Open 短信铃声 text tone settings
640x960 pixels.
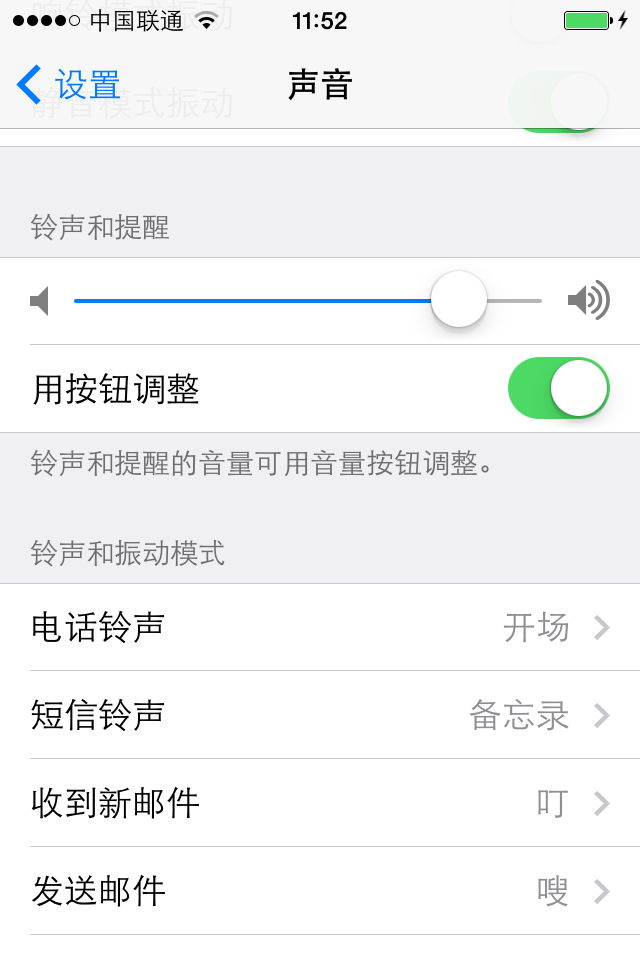click(x=320, y=715)
